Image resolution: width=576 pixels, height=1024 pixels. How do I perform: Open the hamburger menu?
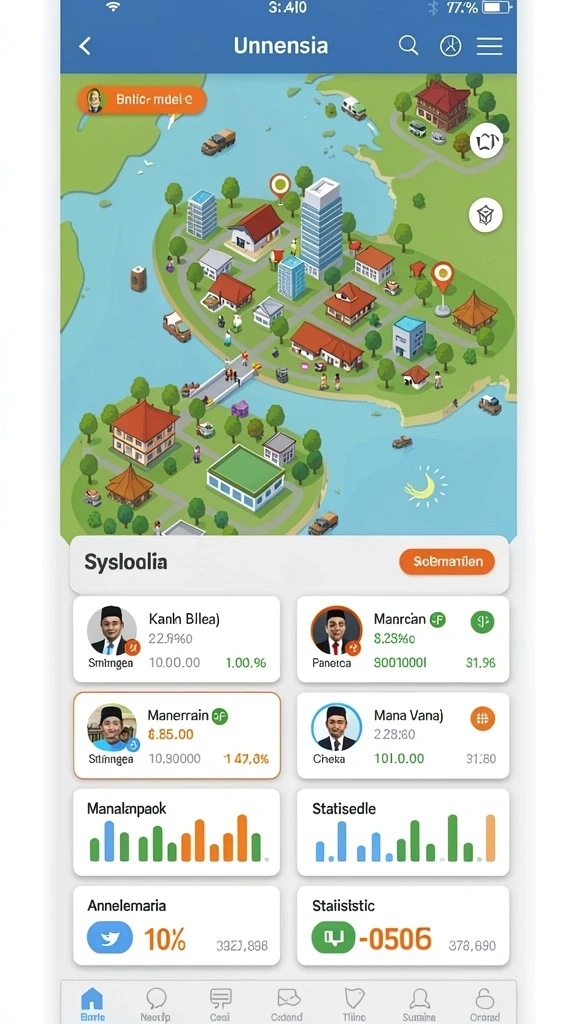pyautogui.click(x=489, y=46)
